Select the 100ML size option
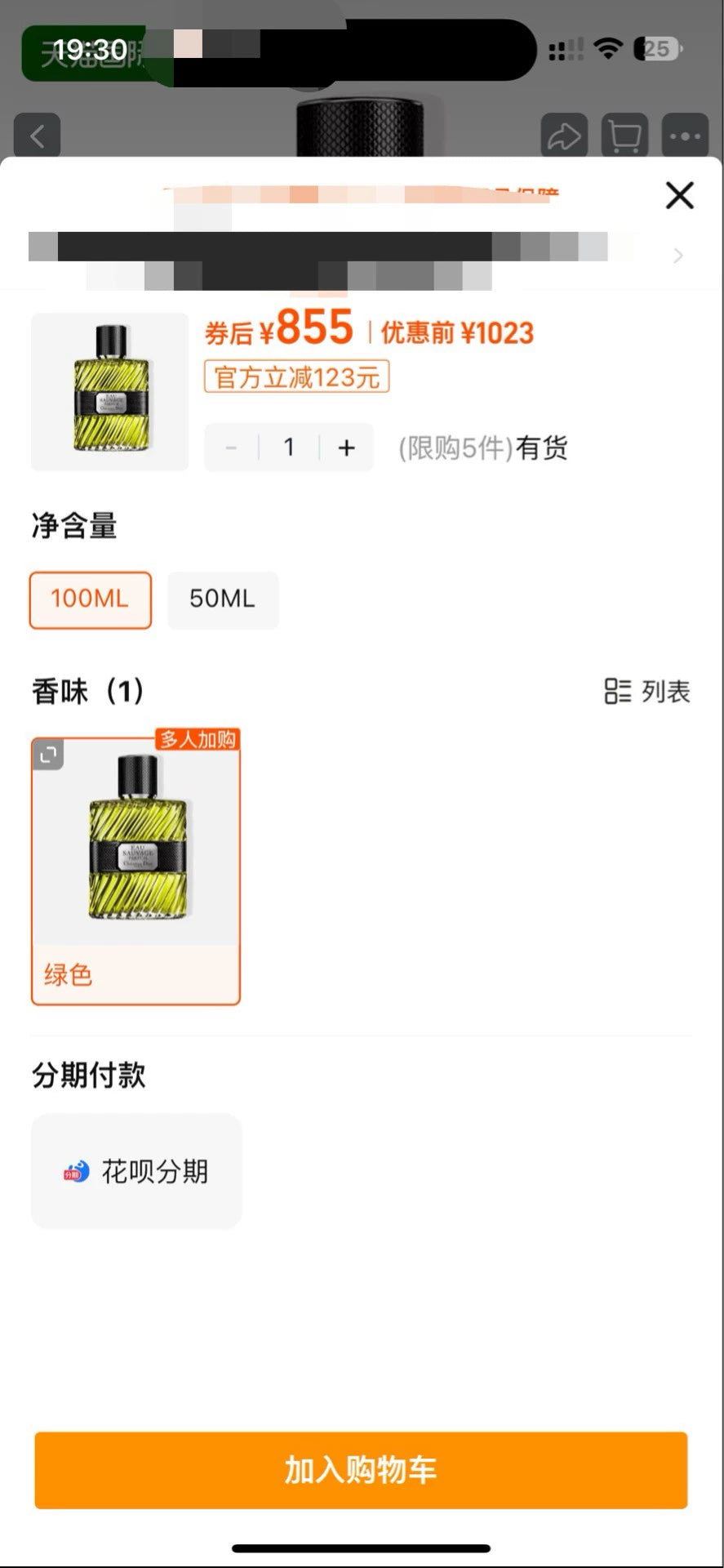This screenshot has width=724, height=1568. point(90,599)
